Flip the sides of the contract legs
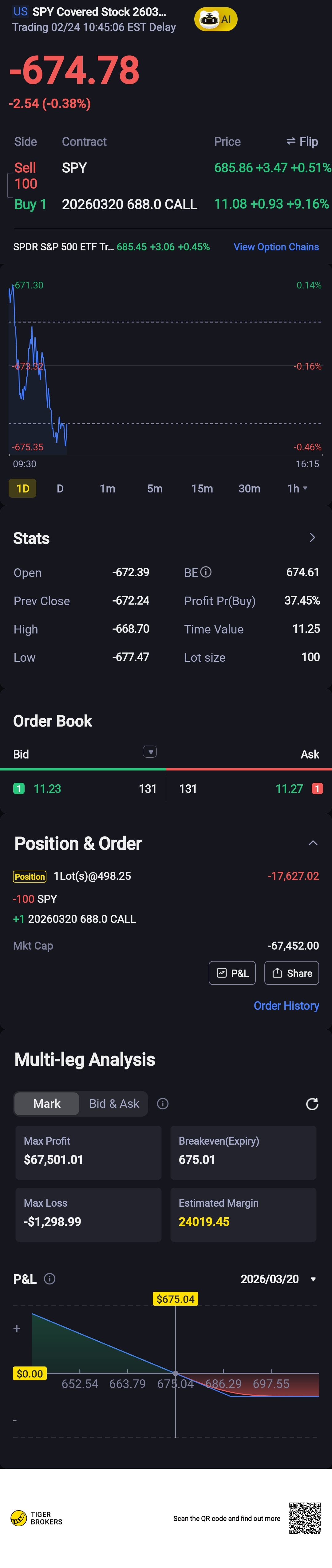This screenshot has width=332, height=1568. tap(302, 142)
